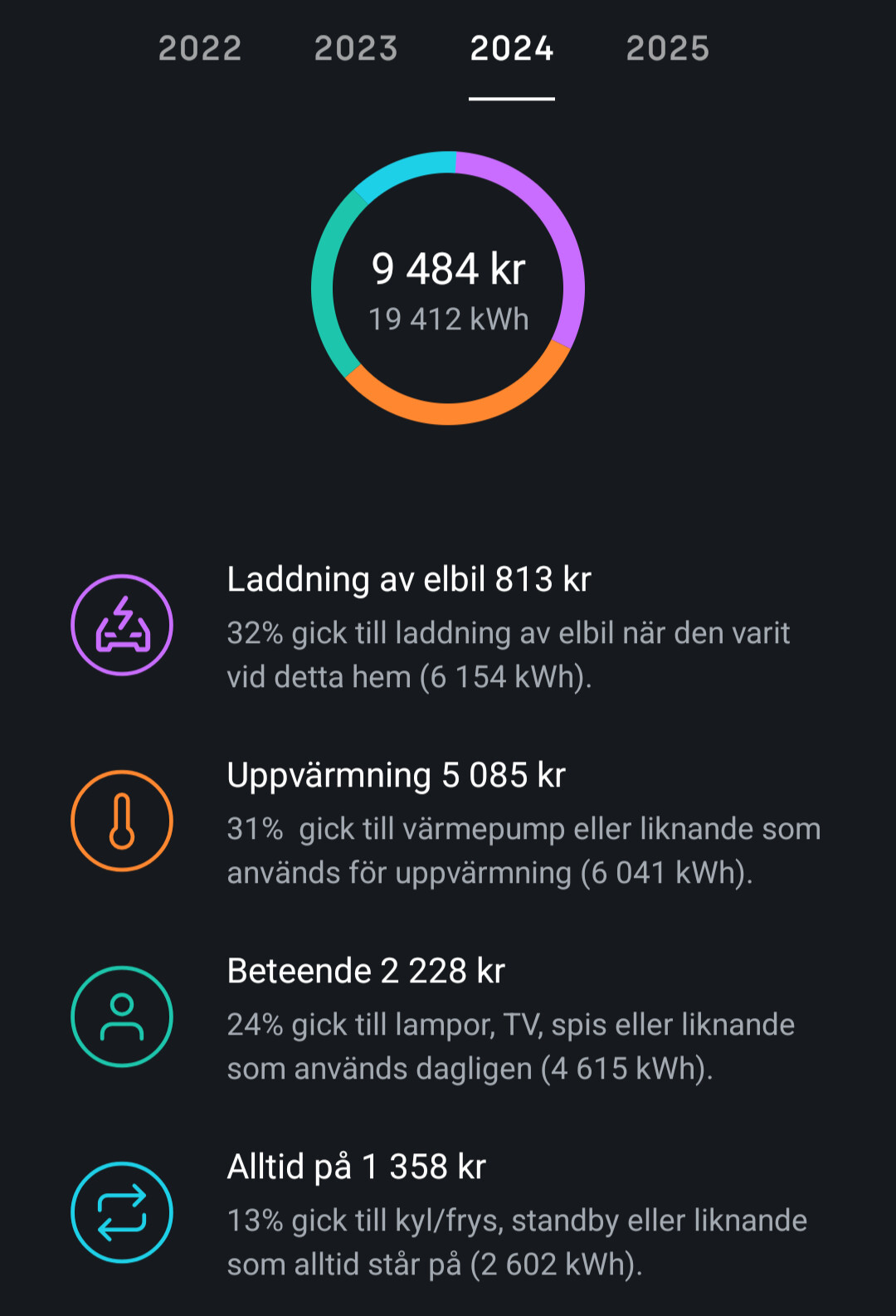Switch to the 2022 year tab
The image size is (896, 1316).
point(200,49)
